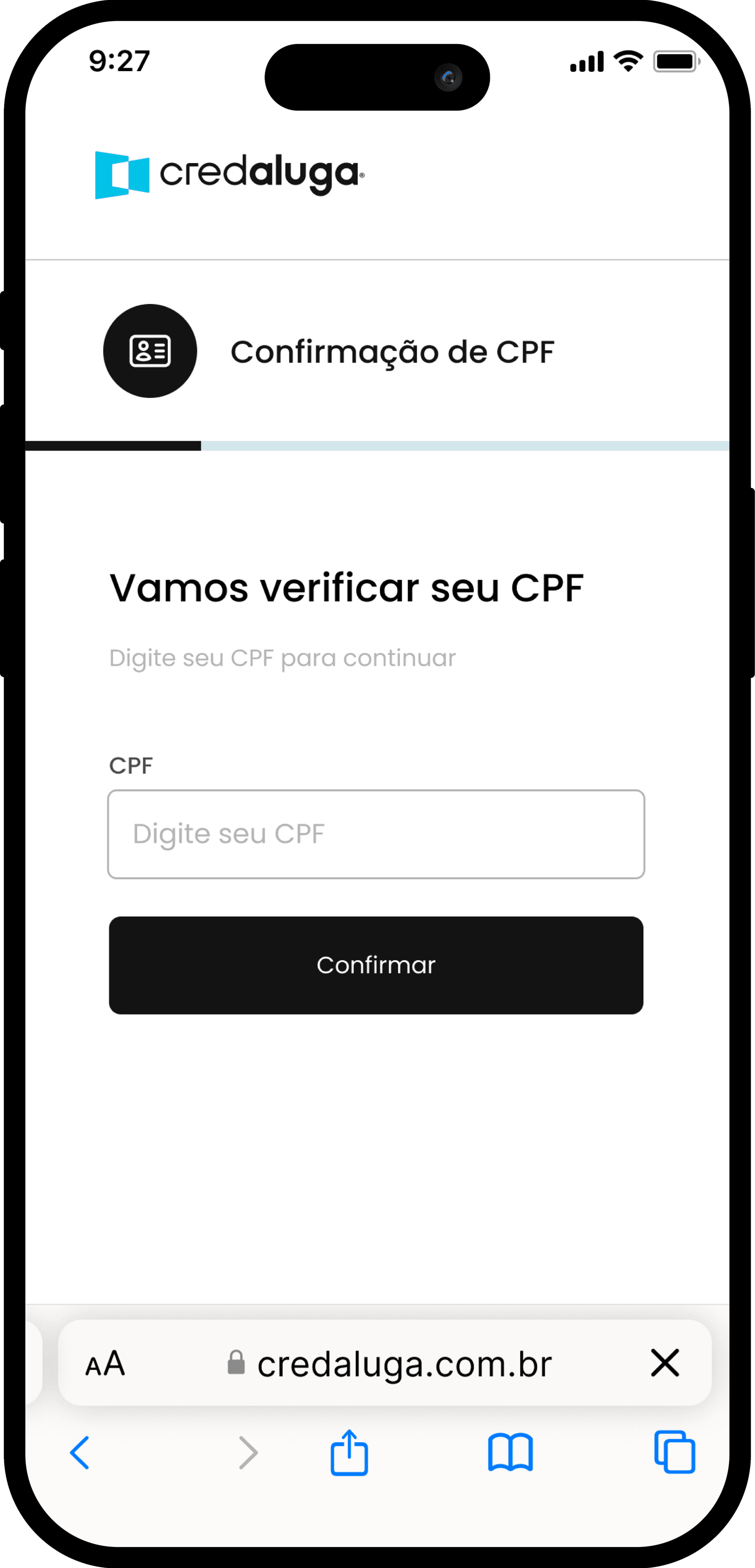The width and height of the screenshot is (755, 1568).
Task: Tap the credaluga.com.br address bar
Action: pos(390,1364)
